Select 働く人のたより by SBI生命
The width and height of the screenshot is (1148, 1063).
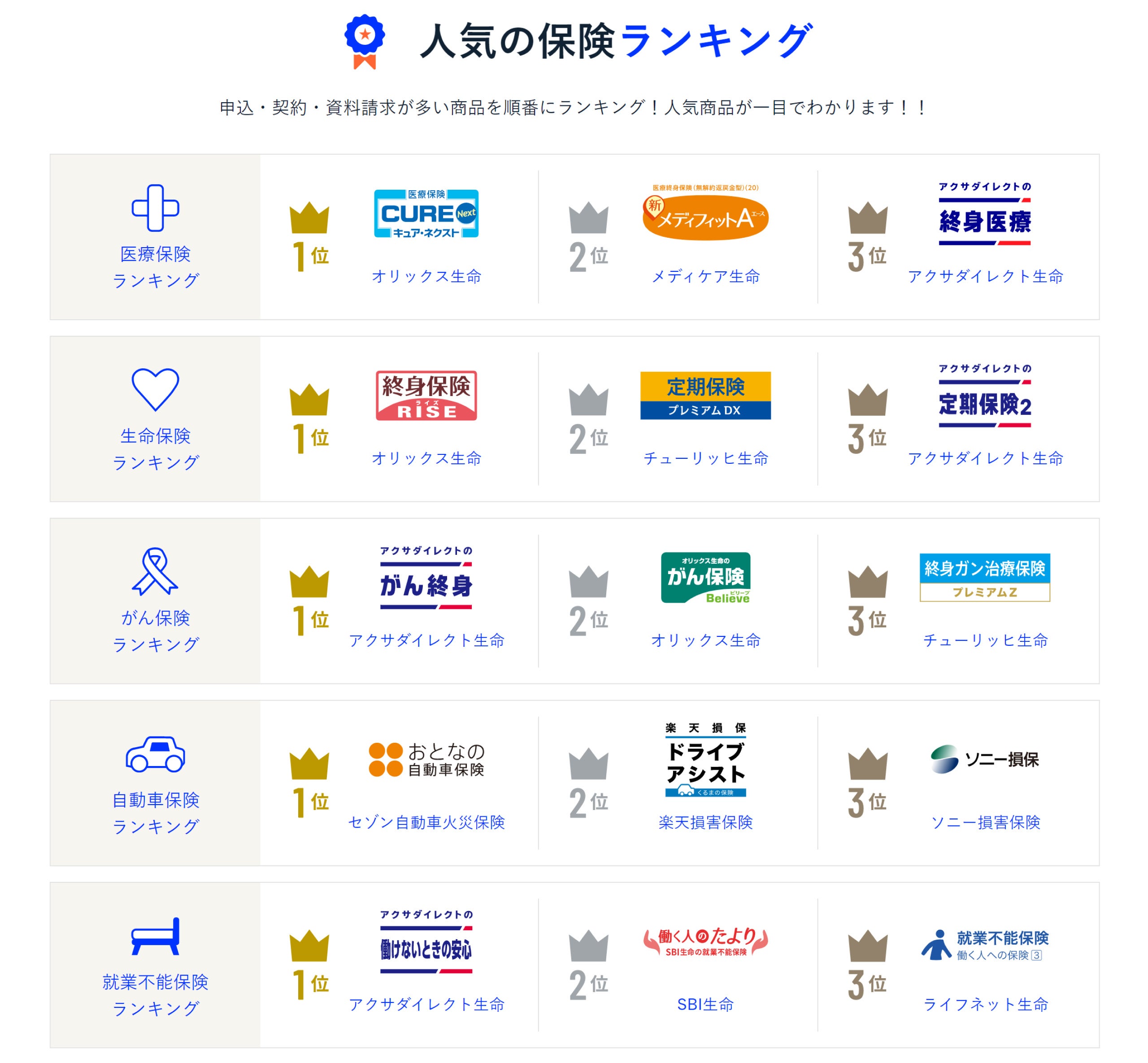pos(705,941)
